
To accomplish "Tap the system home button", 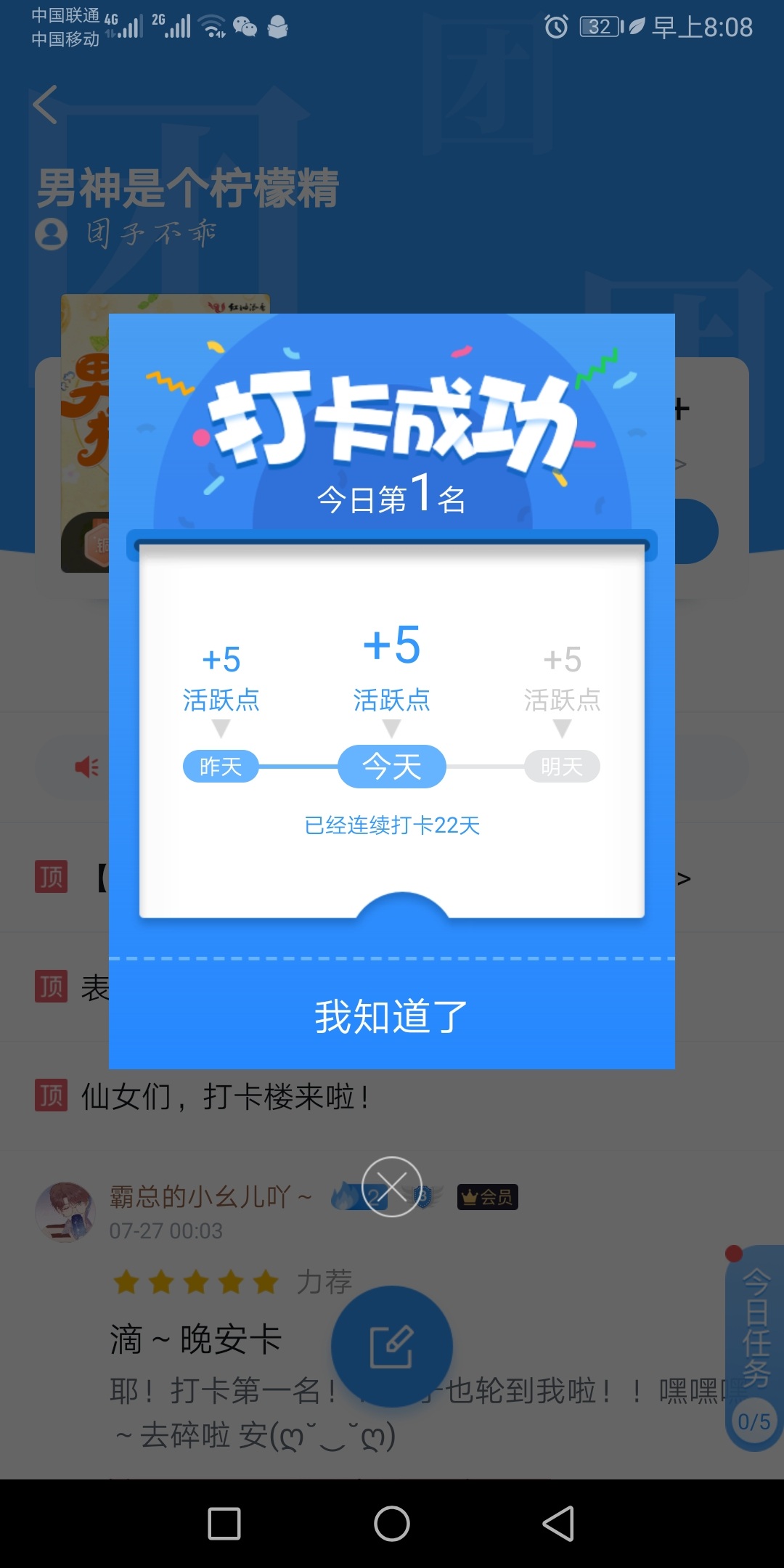I will (x=392, y=1523).
